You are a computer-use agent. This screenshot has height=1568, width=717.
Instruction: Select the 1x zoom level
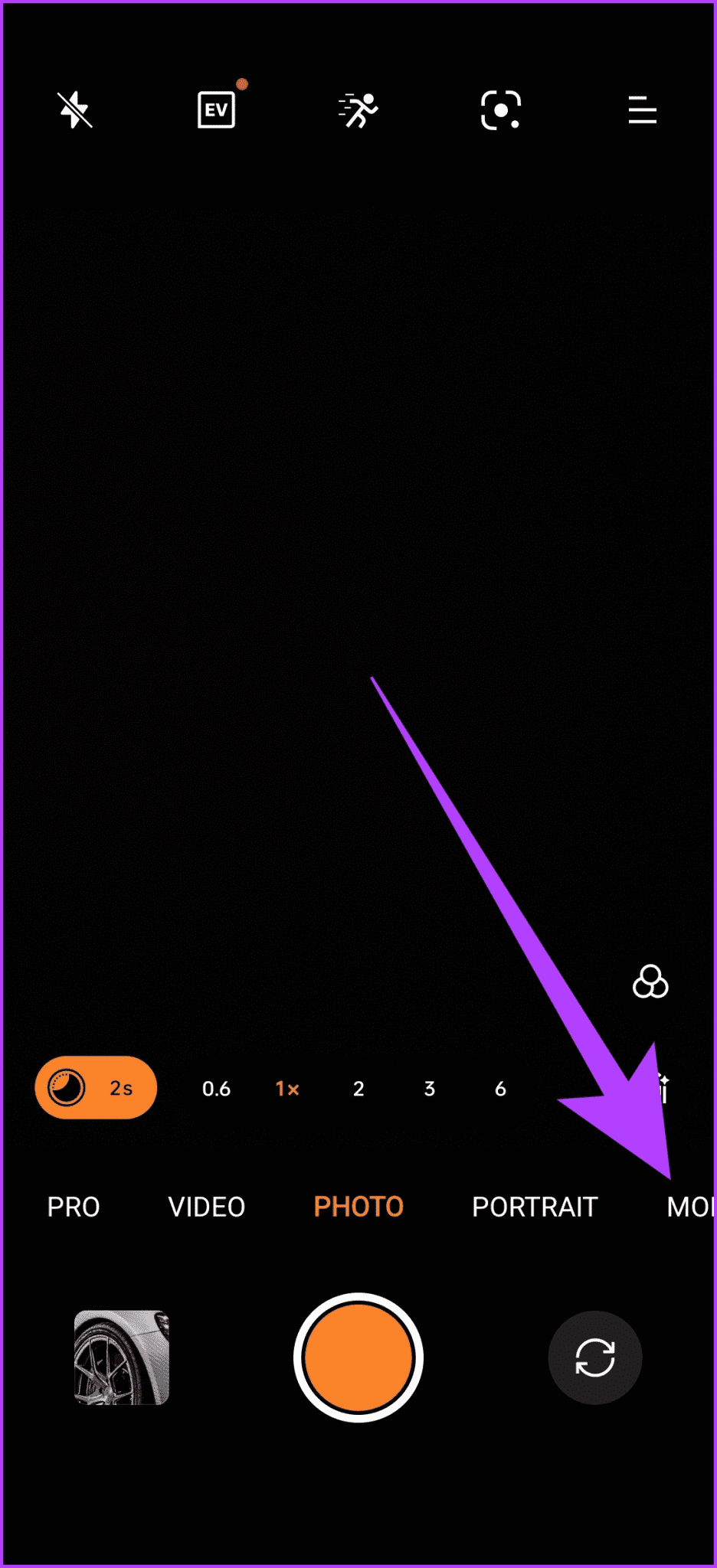[x=287, y=1089]
